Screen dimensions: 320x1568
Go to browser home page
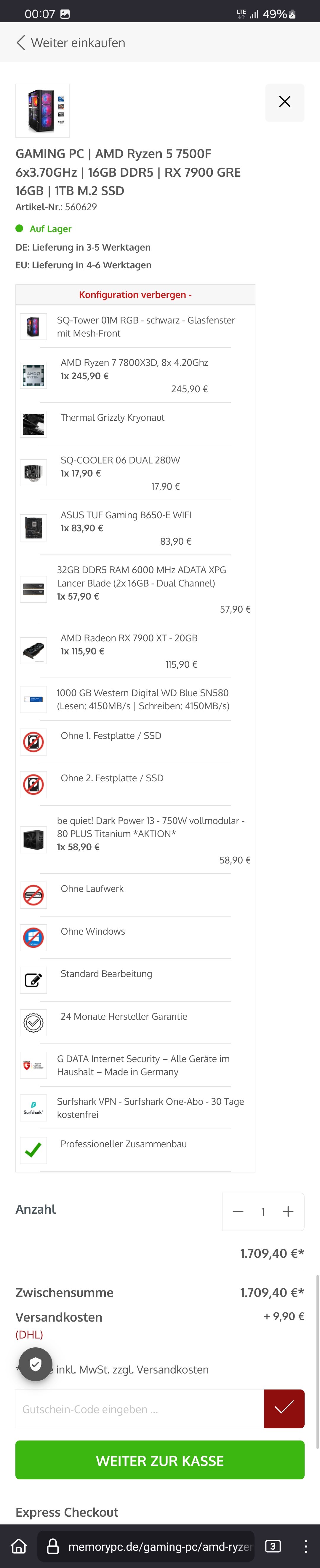19,1546
